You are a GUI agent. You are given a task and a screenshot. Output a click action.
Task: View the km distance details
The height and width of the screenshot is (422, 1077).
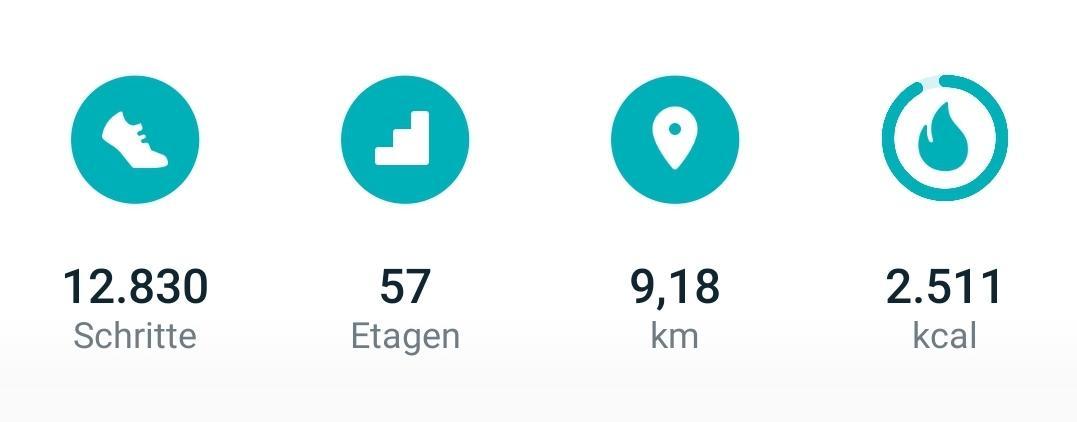(x=675, y=139)
